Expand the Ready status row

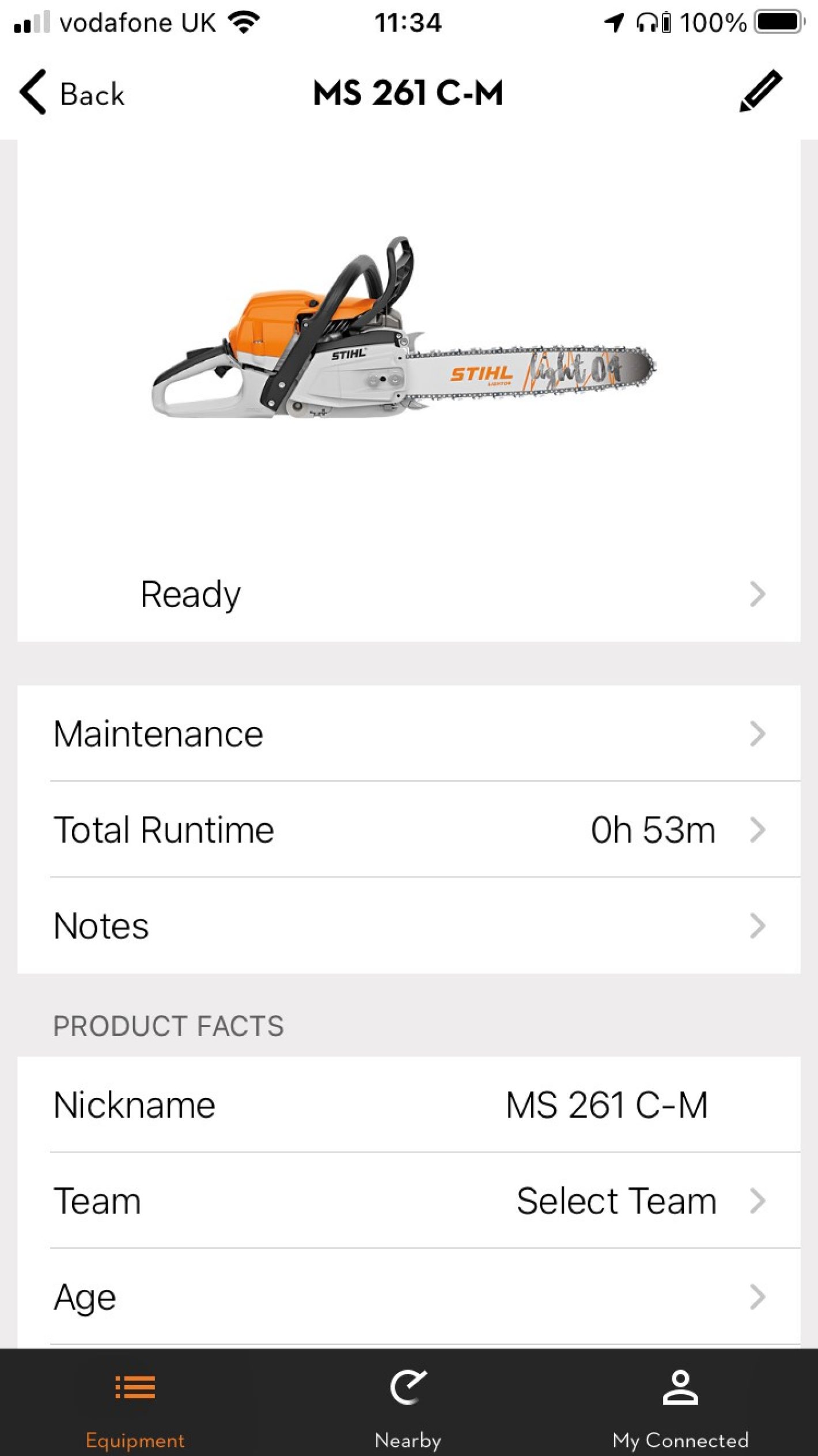tap(409, 594)
